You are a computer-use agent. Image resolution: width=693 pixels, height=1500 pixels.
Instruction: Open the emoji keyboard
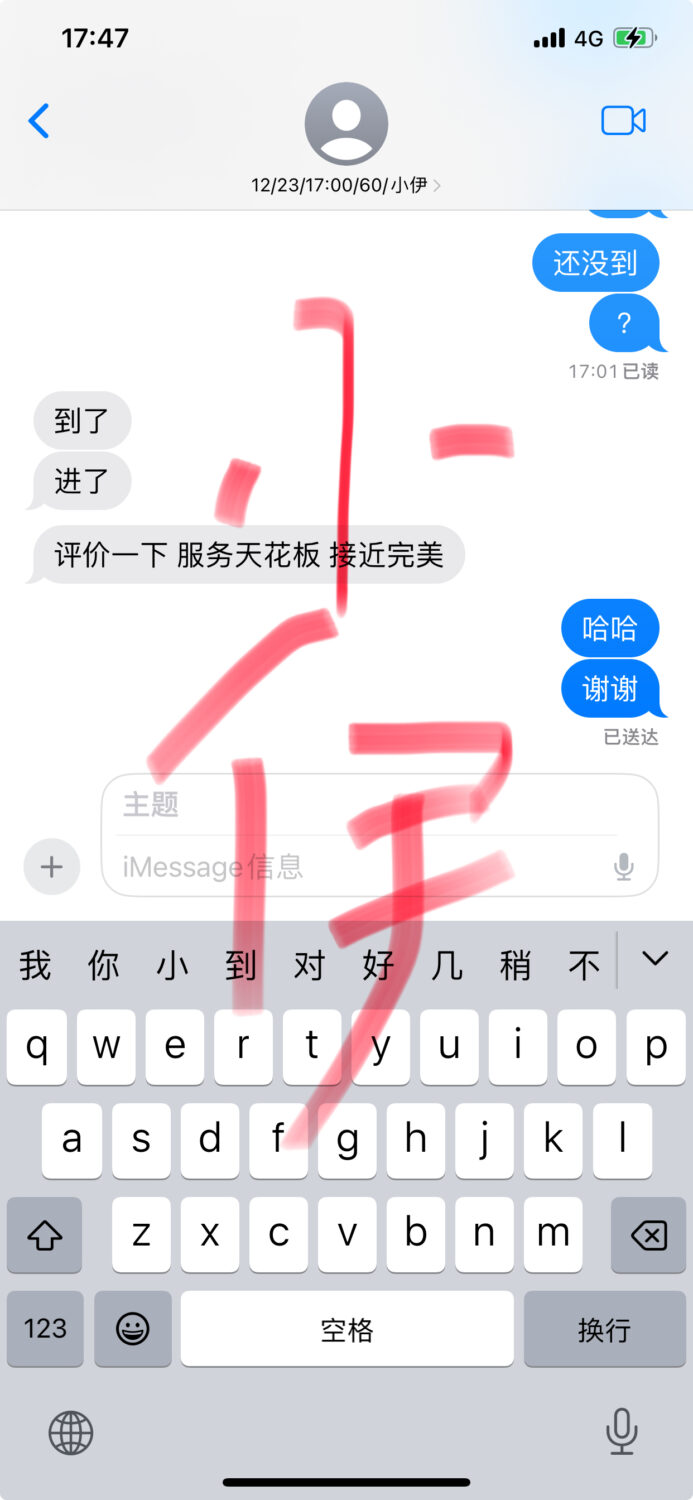(x=133, y=1328)
